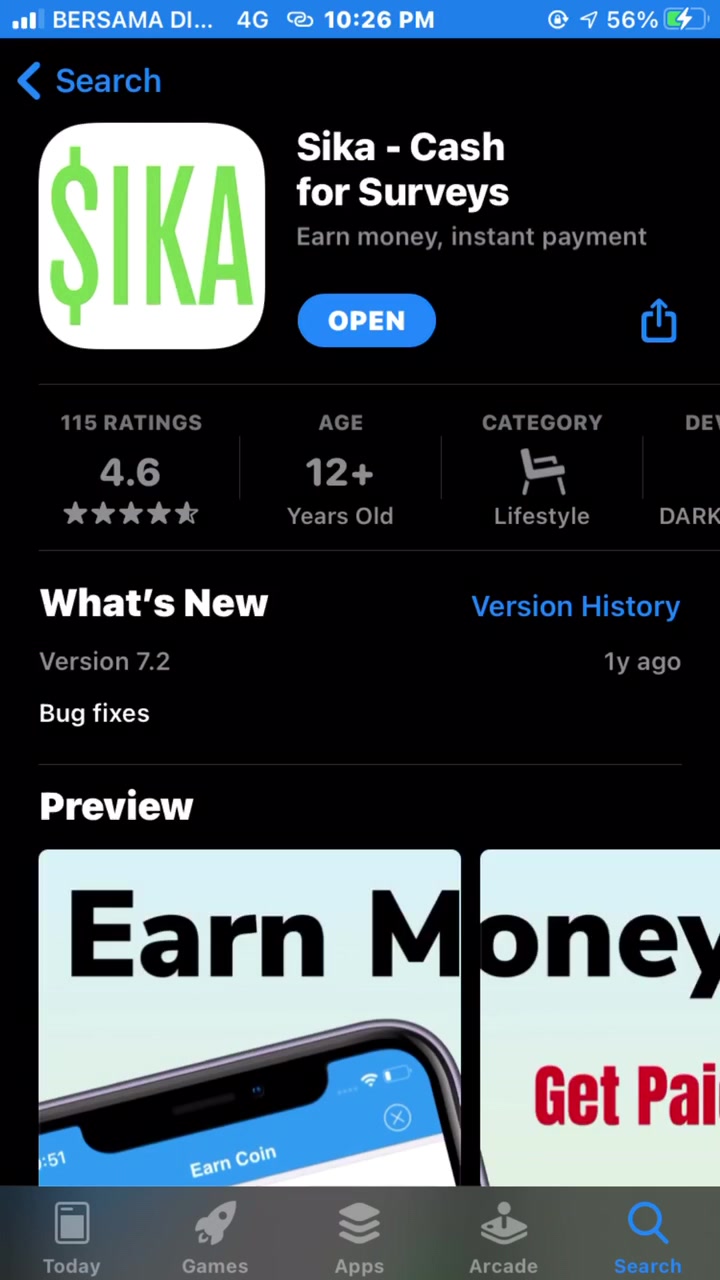Image resolution: width=720 pixels, height=1280 pixels.
Task: Open the Lifestyle category
Action: pyautogui.click(x=541, y=469)
